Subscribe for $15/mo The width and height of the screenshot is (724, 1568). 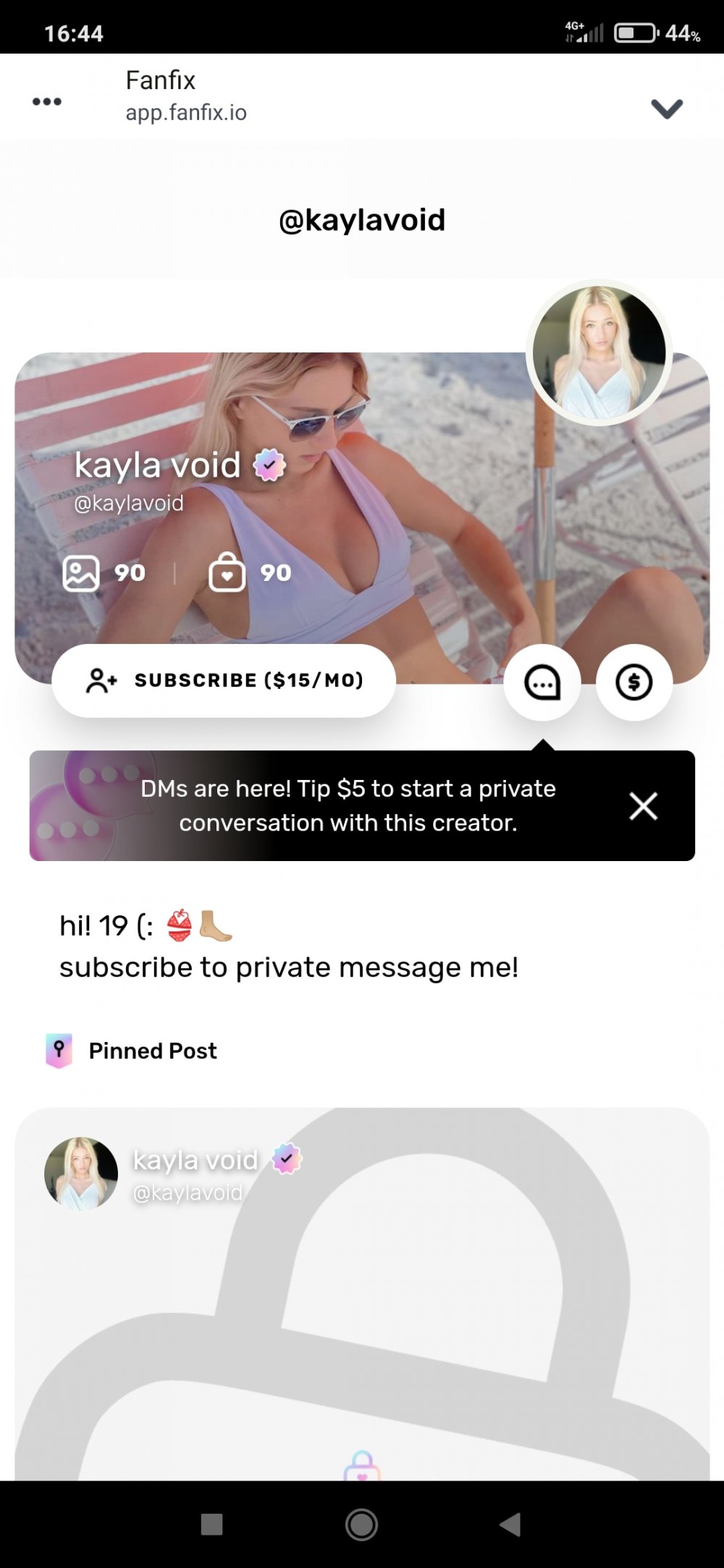[x=224, y=681]
